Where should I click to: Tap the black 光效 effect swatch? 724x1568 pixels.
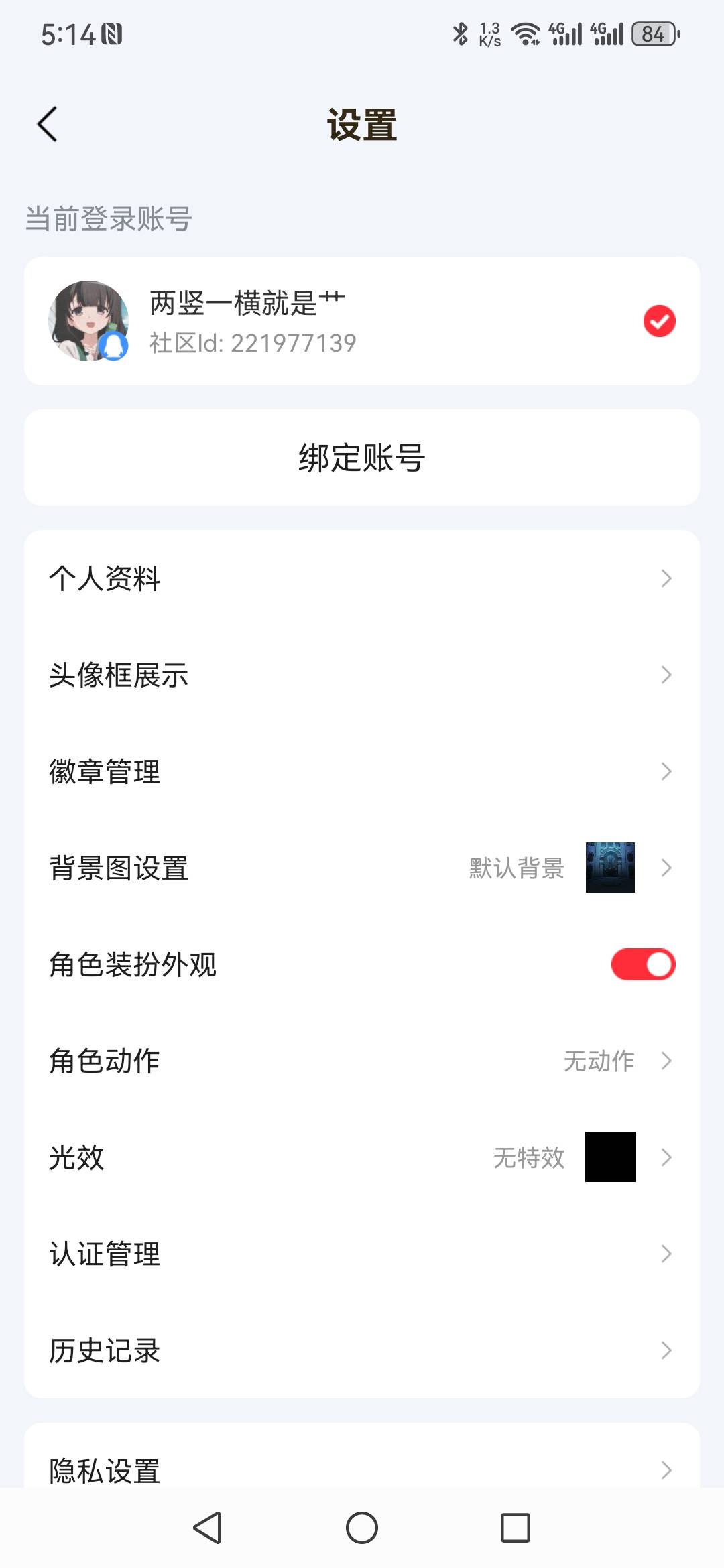pyautogui.click(x=609, y=1157)
